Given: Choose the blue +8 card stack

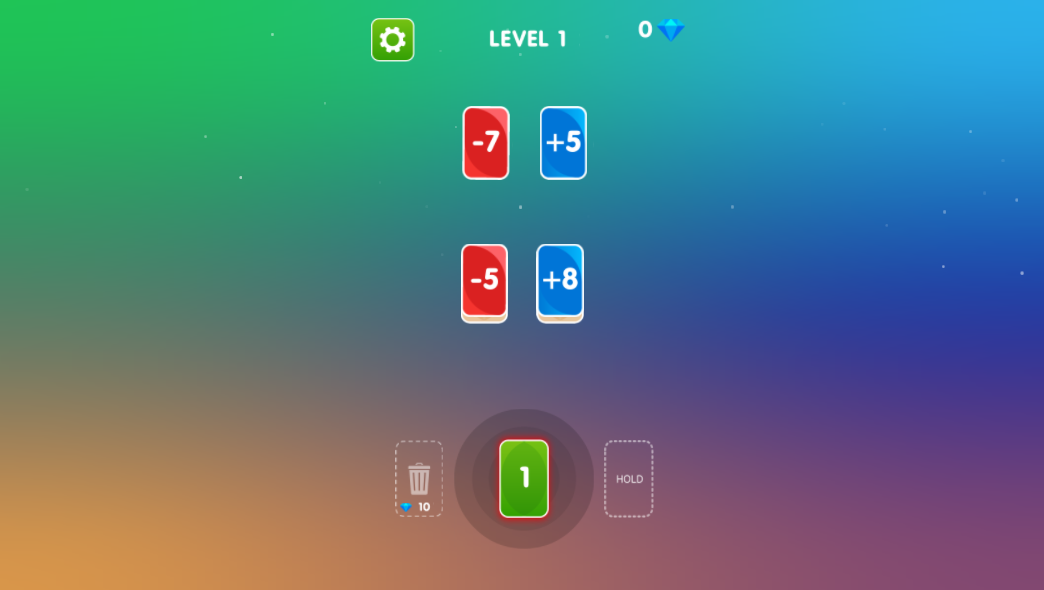Looking at the screenshot, I should (x=560, y=282).
